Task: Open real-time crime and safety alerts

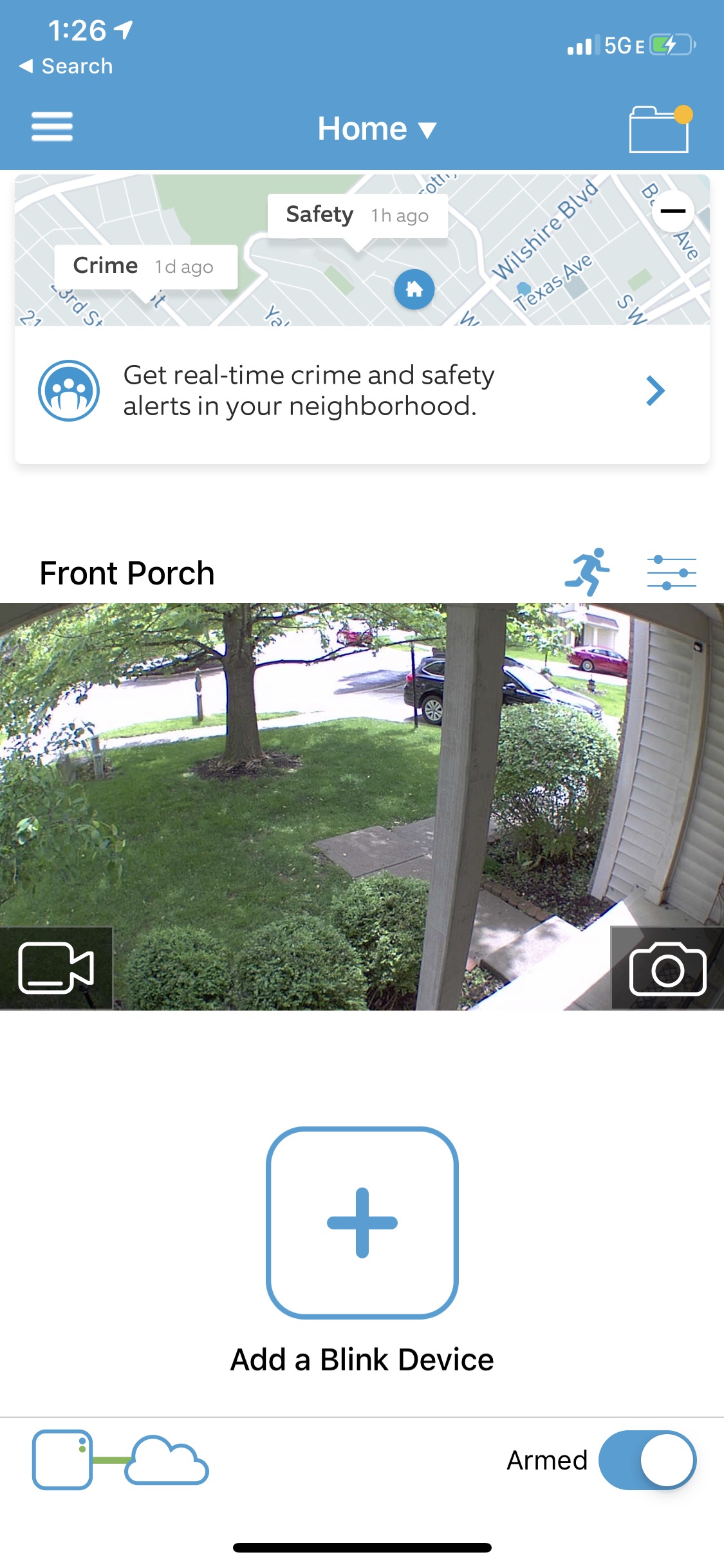Action: click(x=362, y=391)
